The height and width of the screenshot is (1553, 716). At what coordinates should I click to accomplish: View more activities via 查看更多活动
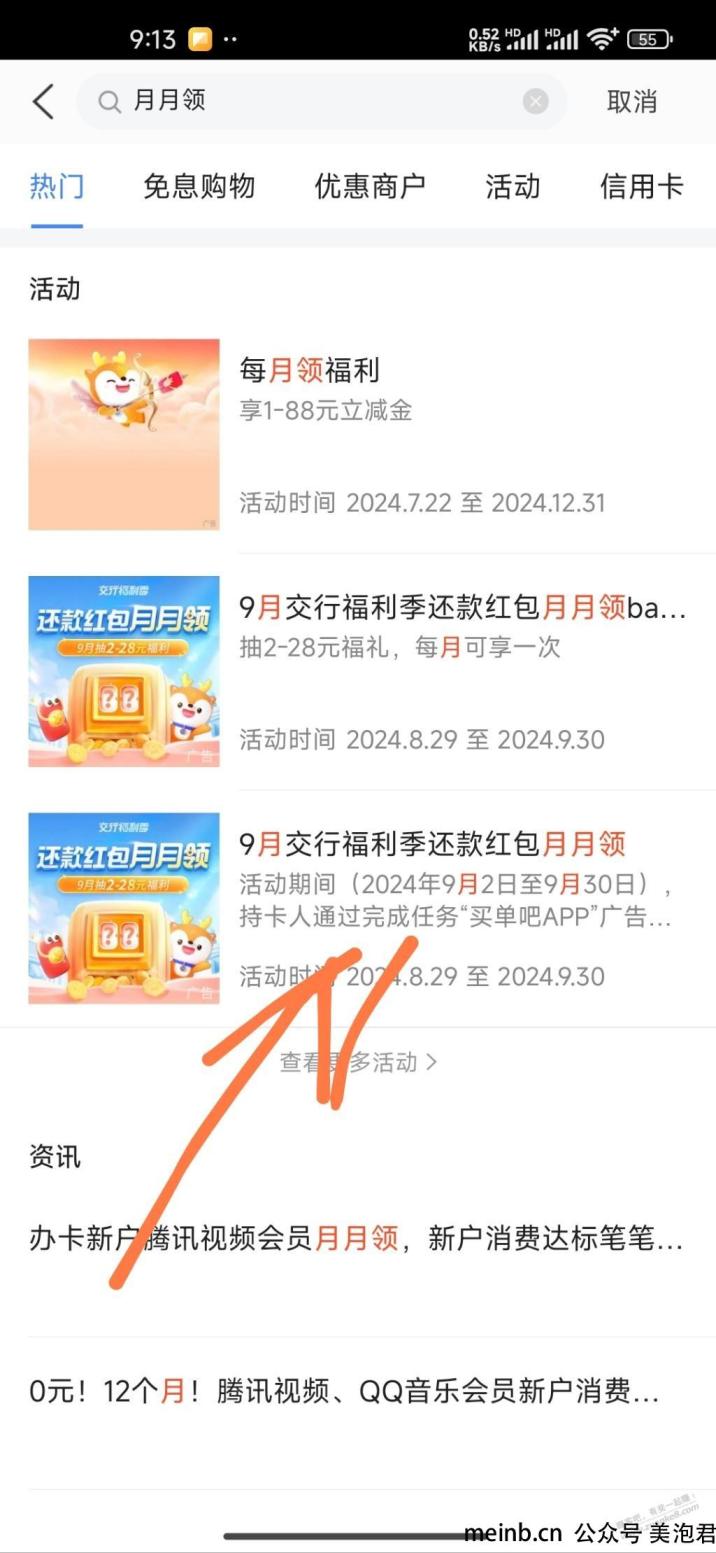(358, 1062)
